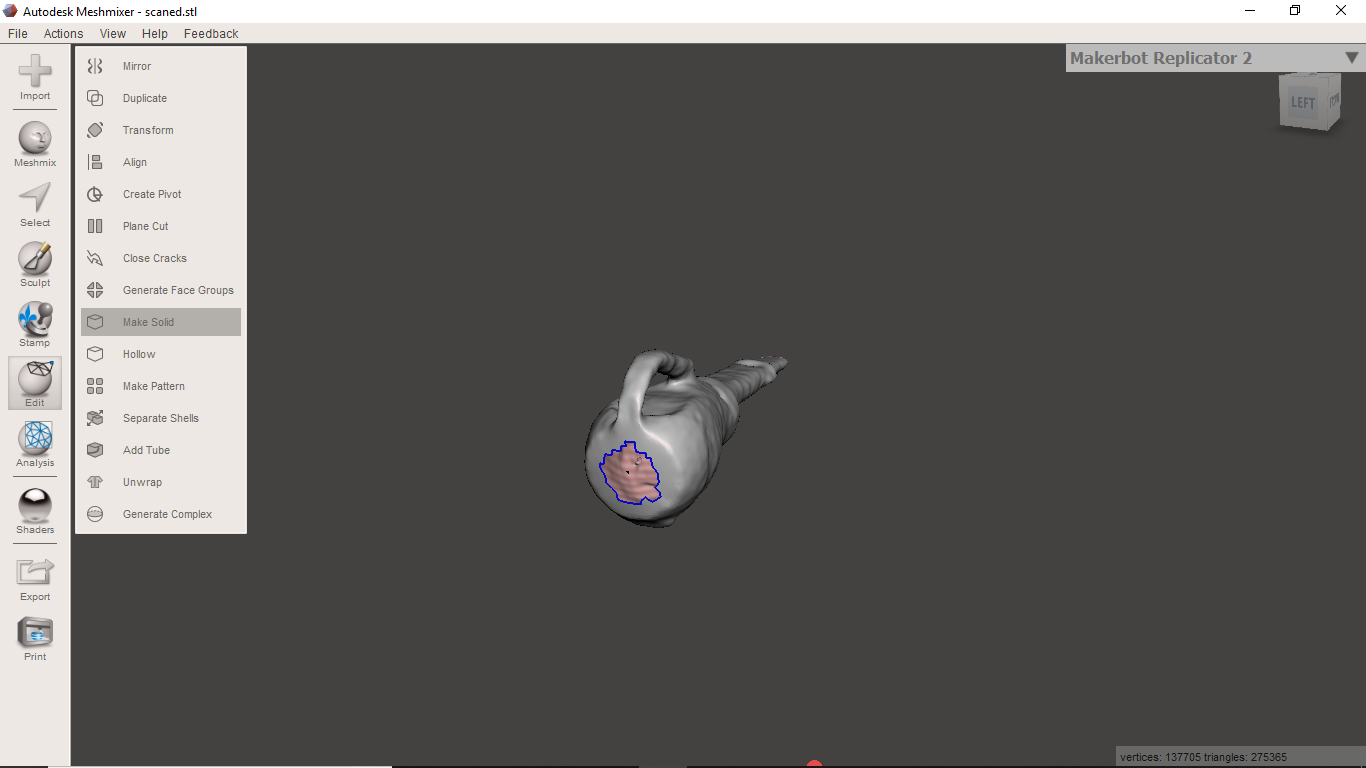Run Close Cracks
The image size is (1366, 768).
(x=154, y=258)
